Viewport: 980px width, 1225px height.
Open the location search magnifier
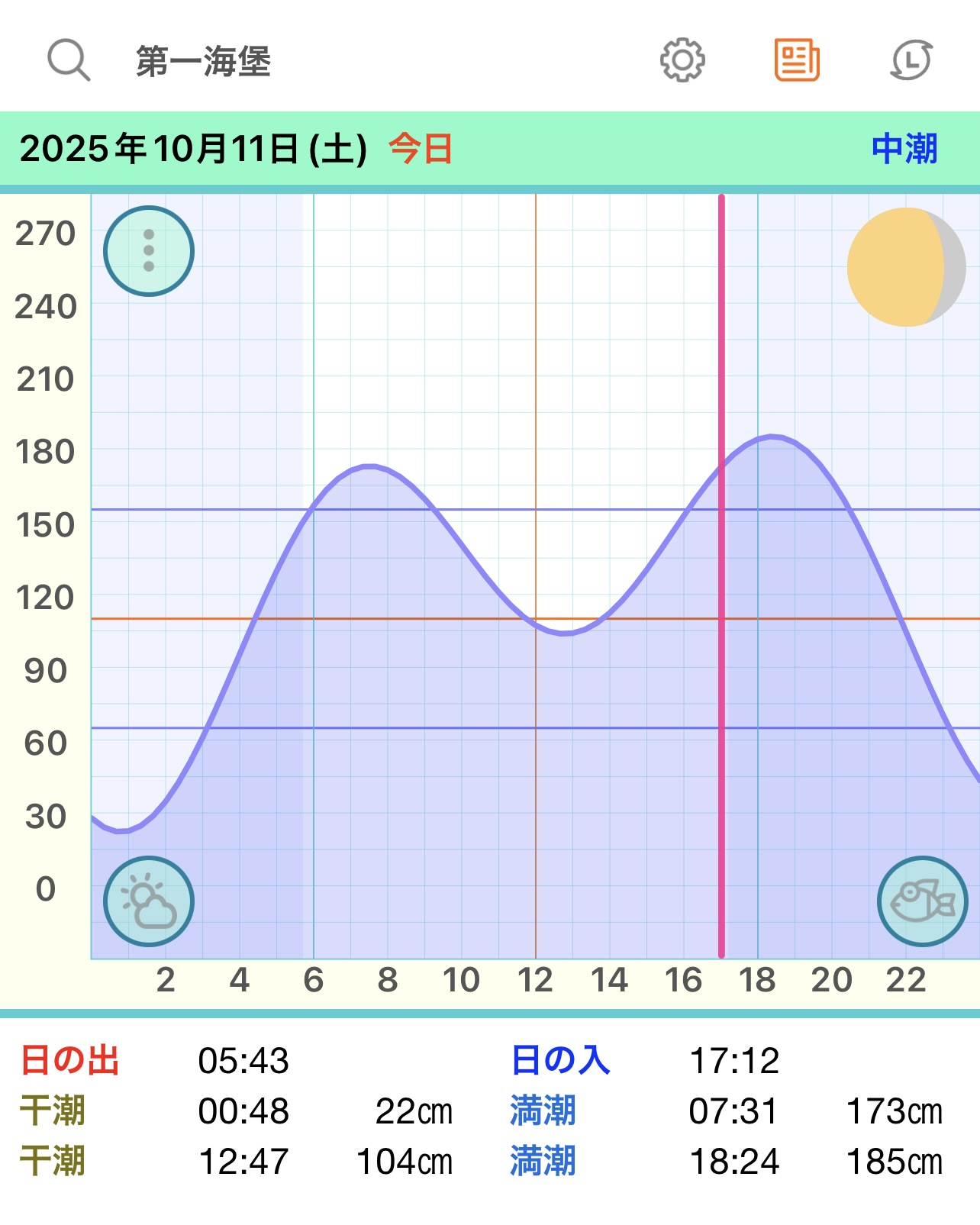point(69,60)
